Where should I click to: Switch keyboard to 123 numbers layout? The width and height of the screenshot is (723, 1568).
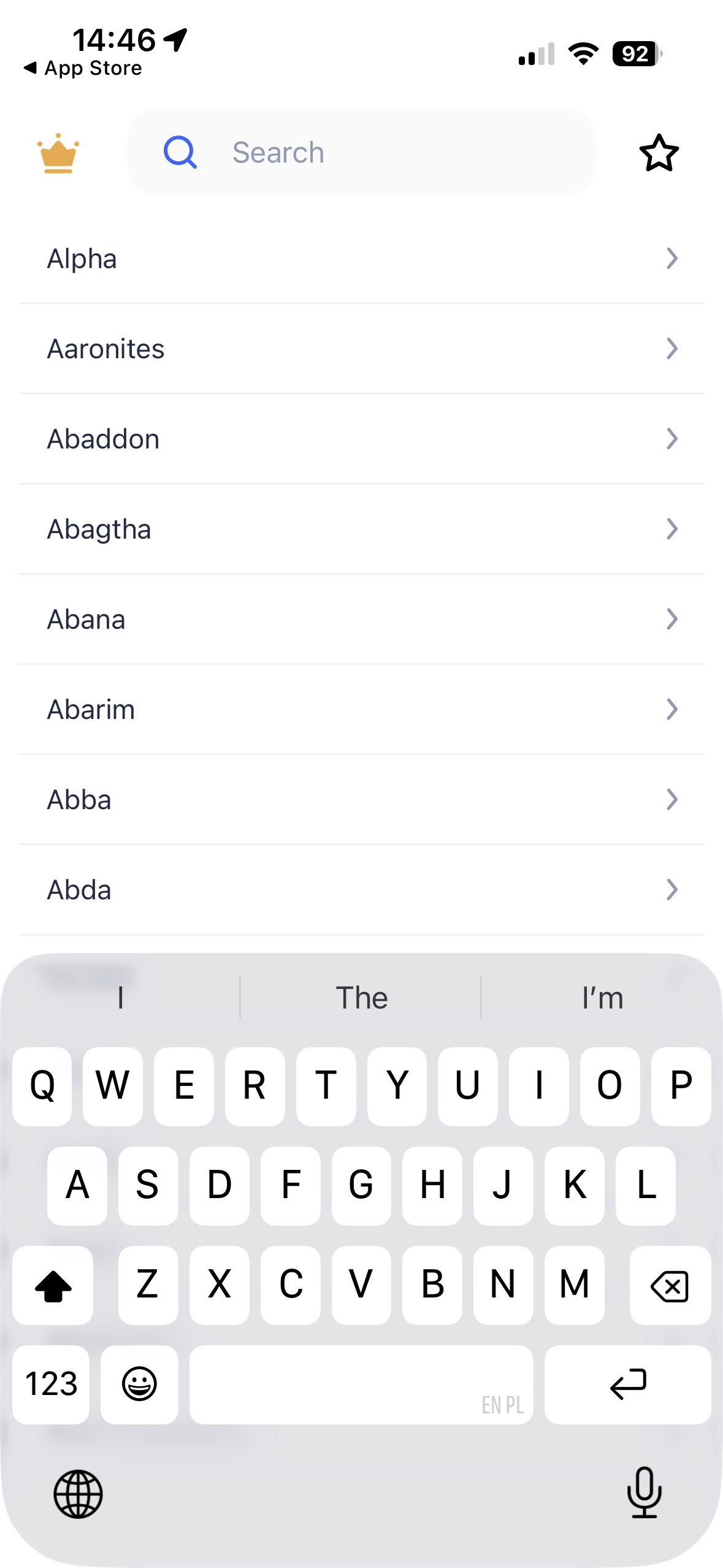pyautogui.click(x=51, y=1384)
